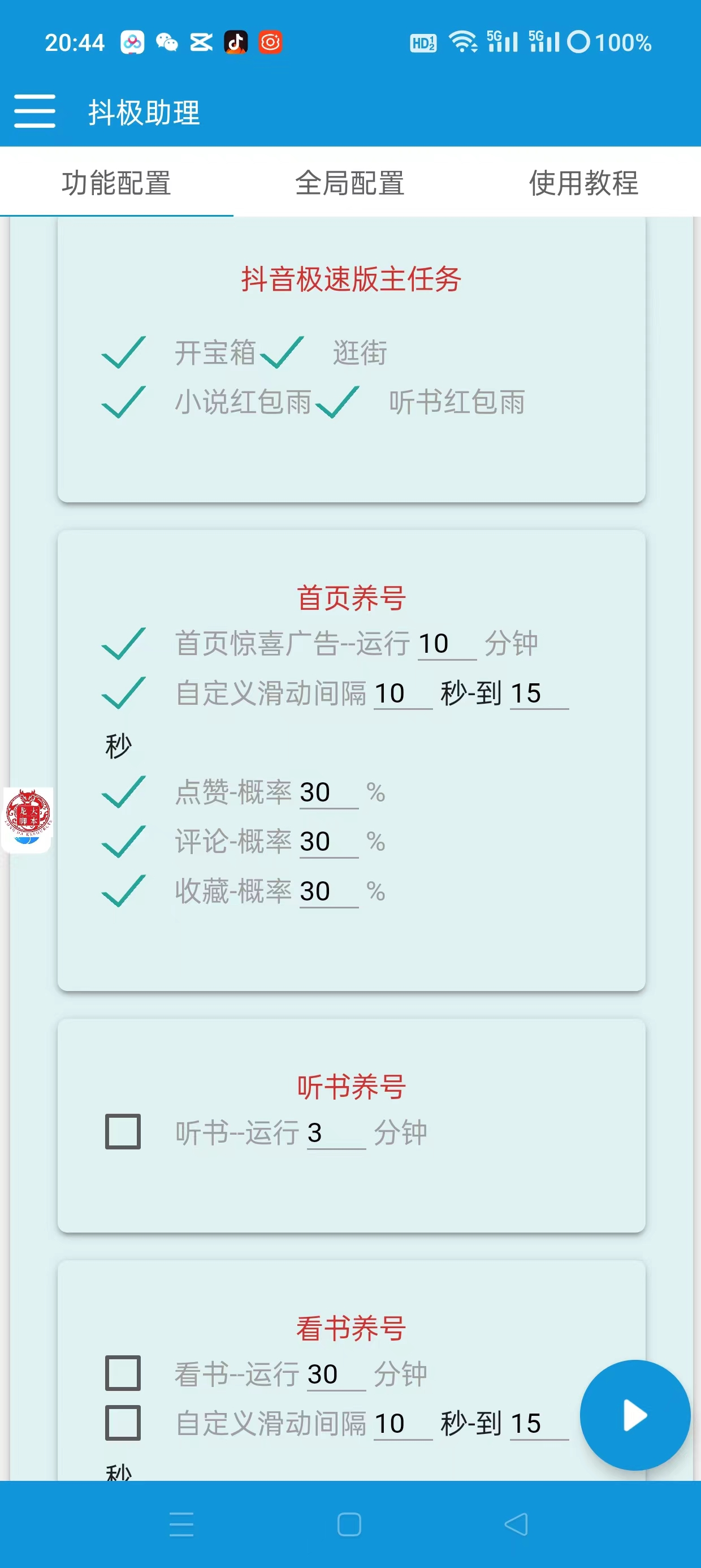The width and height of the screenshot is (701, 1568).
Task: Uncheck the 点赞-概率 option
Action: tap(122, 792)
